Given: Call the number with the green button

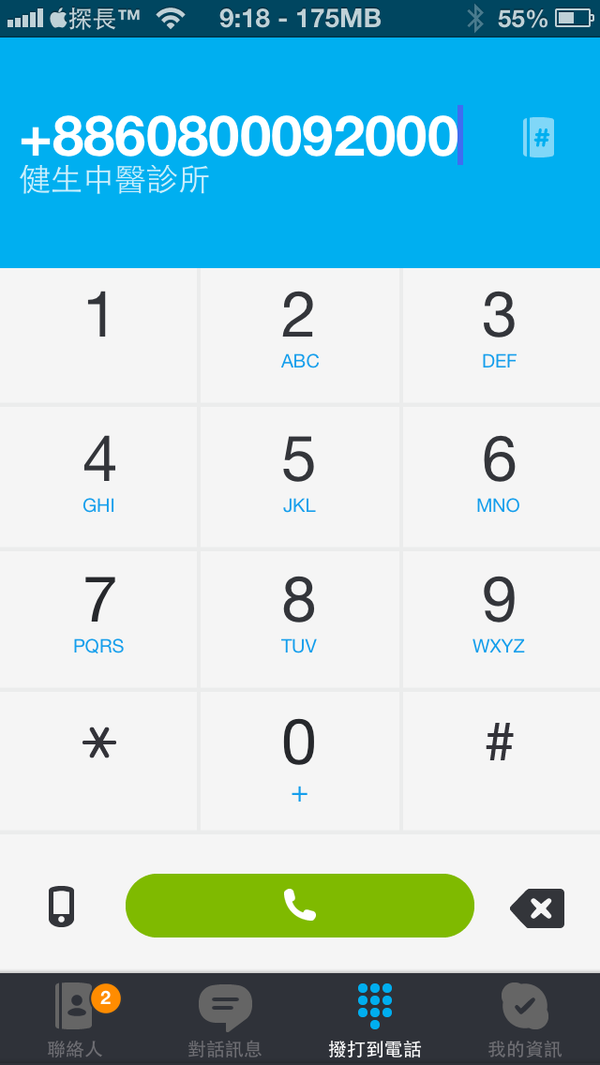Looking at the screenshot, I should pyautogui.click(x=299, y=906).
